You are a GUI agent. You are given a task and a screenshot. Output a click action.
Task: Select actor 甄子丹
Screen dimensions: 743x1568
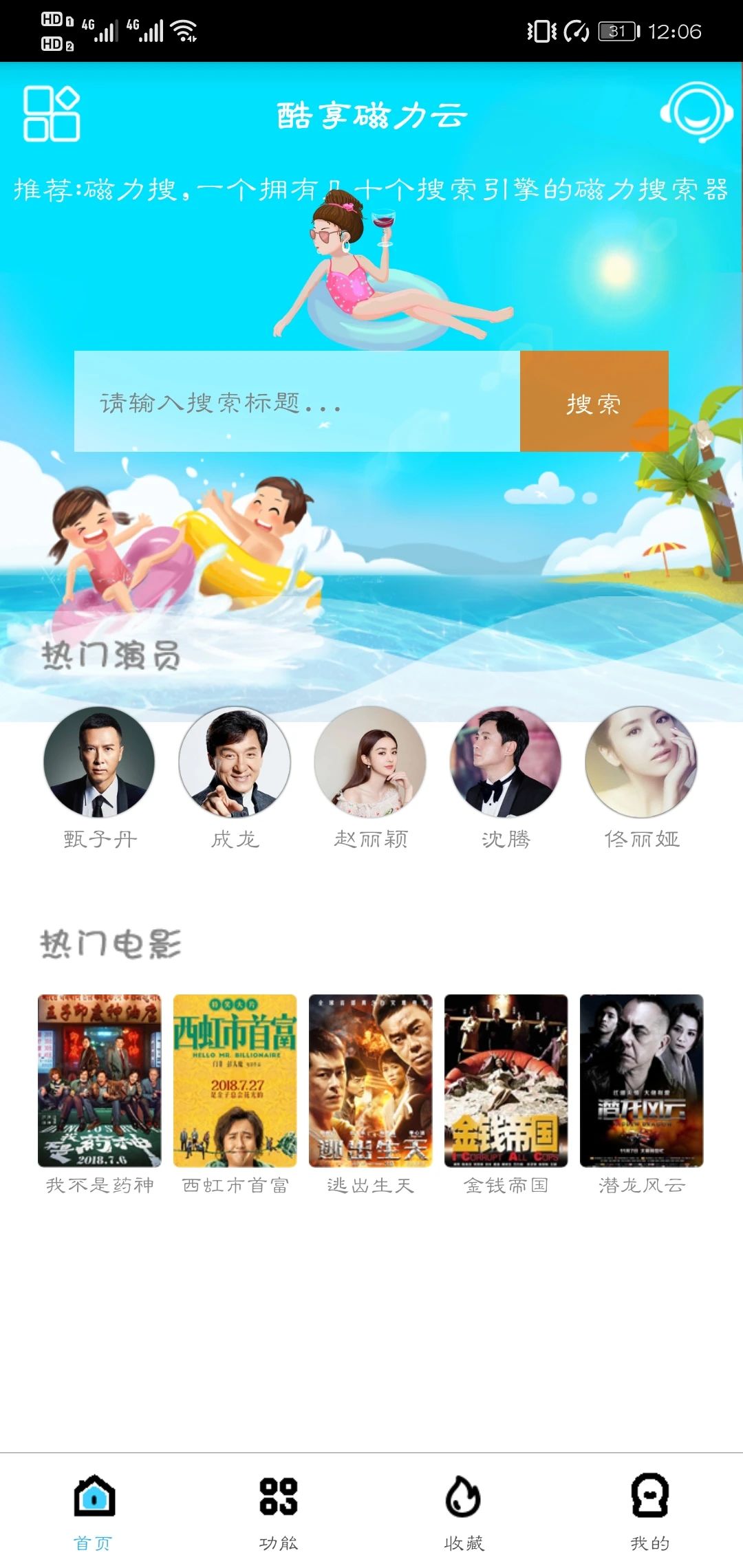(x=100, y=763)
